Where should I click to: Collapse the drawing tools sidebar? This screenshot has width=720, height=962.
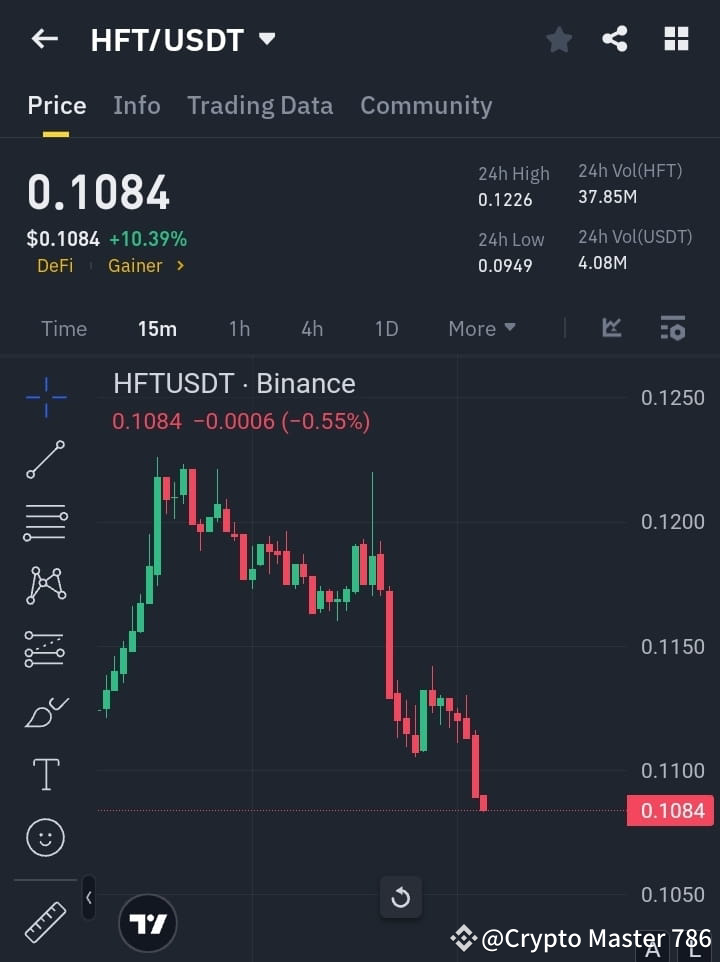(88, 898)
